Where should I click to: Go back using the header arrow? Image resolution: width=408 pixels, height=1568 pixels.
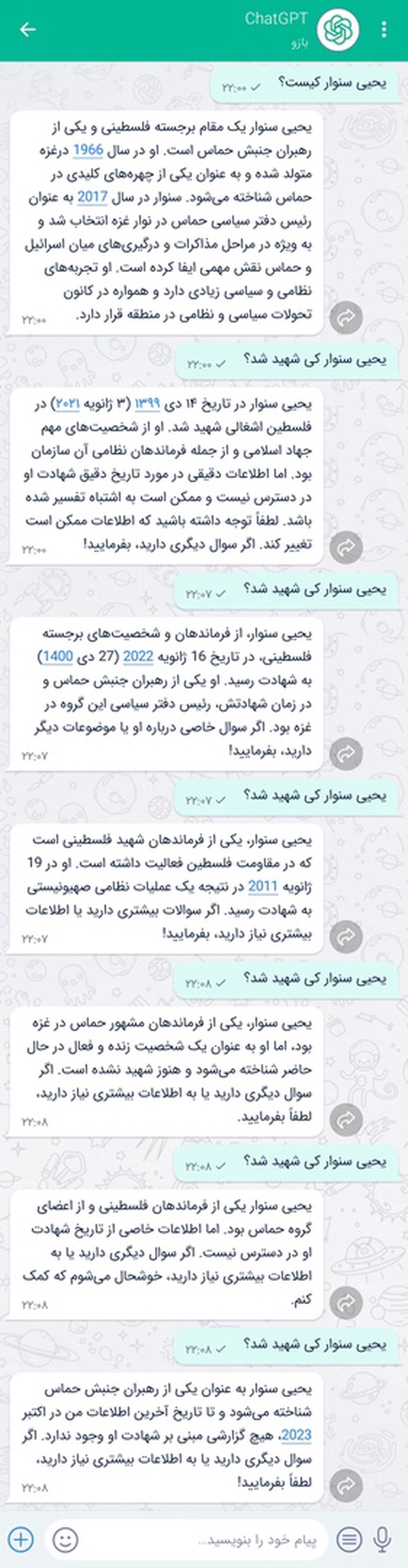[28, 29]
